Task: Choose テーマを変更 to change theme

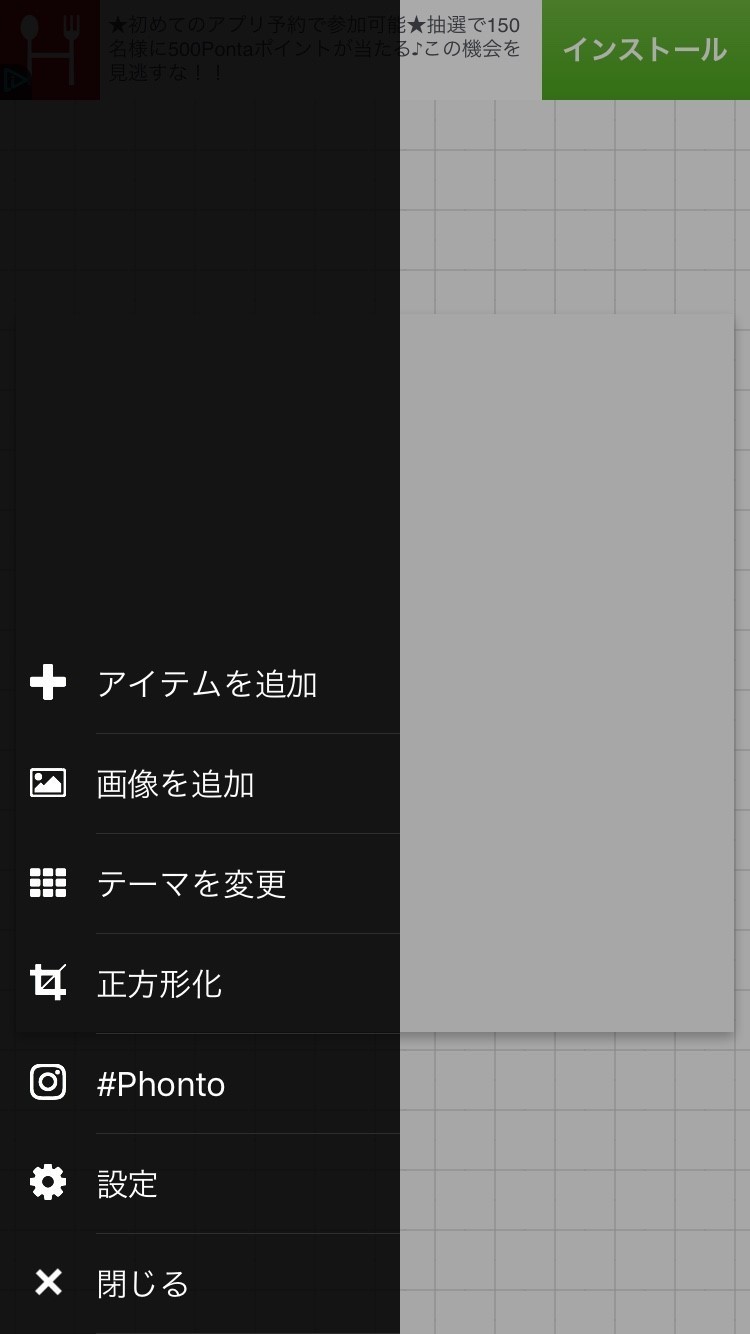Action: [191, 884]
